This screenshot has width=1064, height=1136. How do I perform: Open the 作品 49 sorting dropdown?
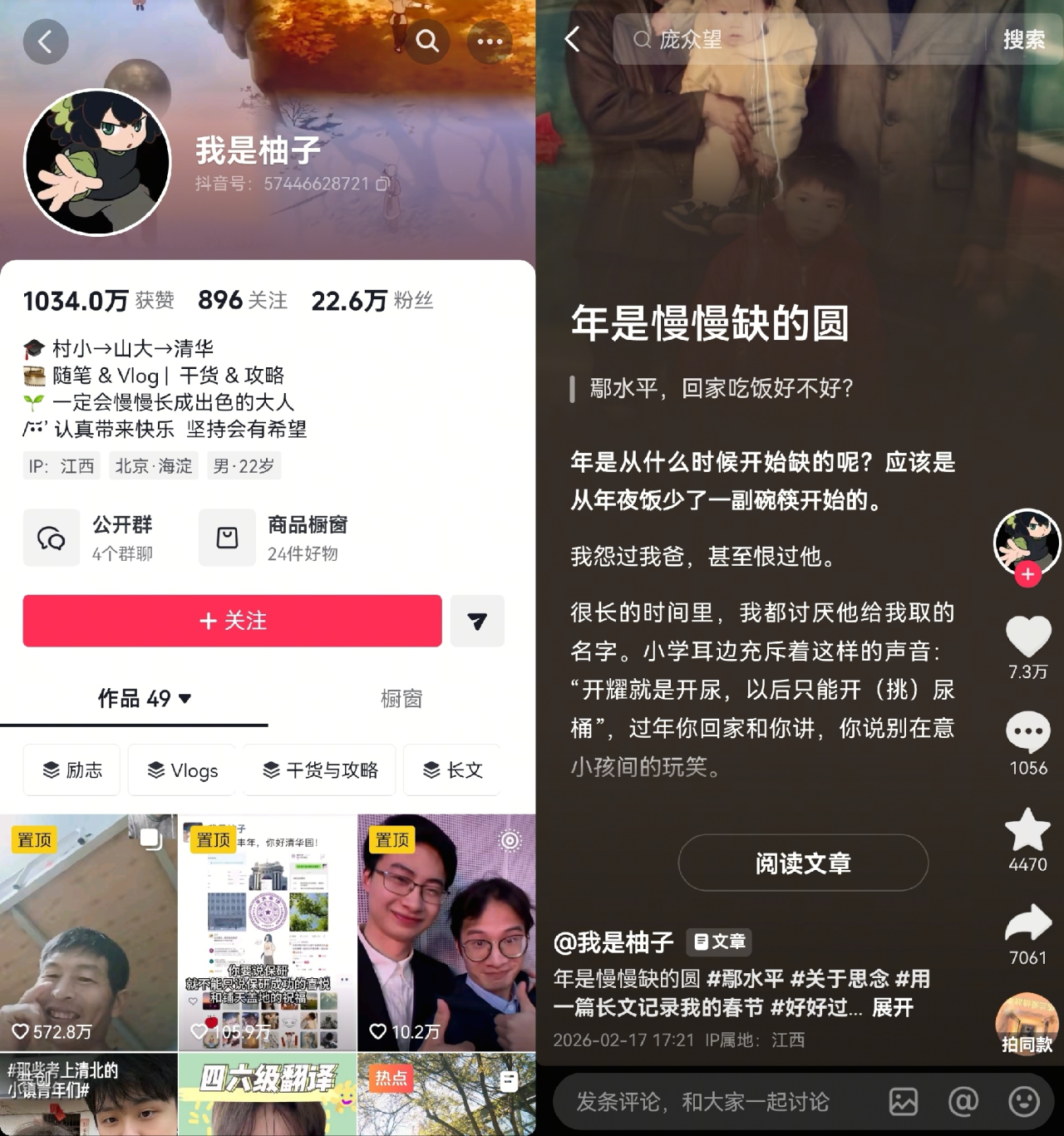(145, 699)
